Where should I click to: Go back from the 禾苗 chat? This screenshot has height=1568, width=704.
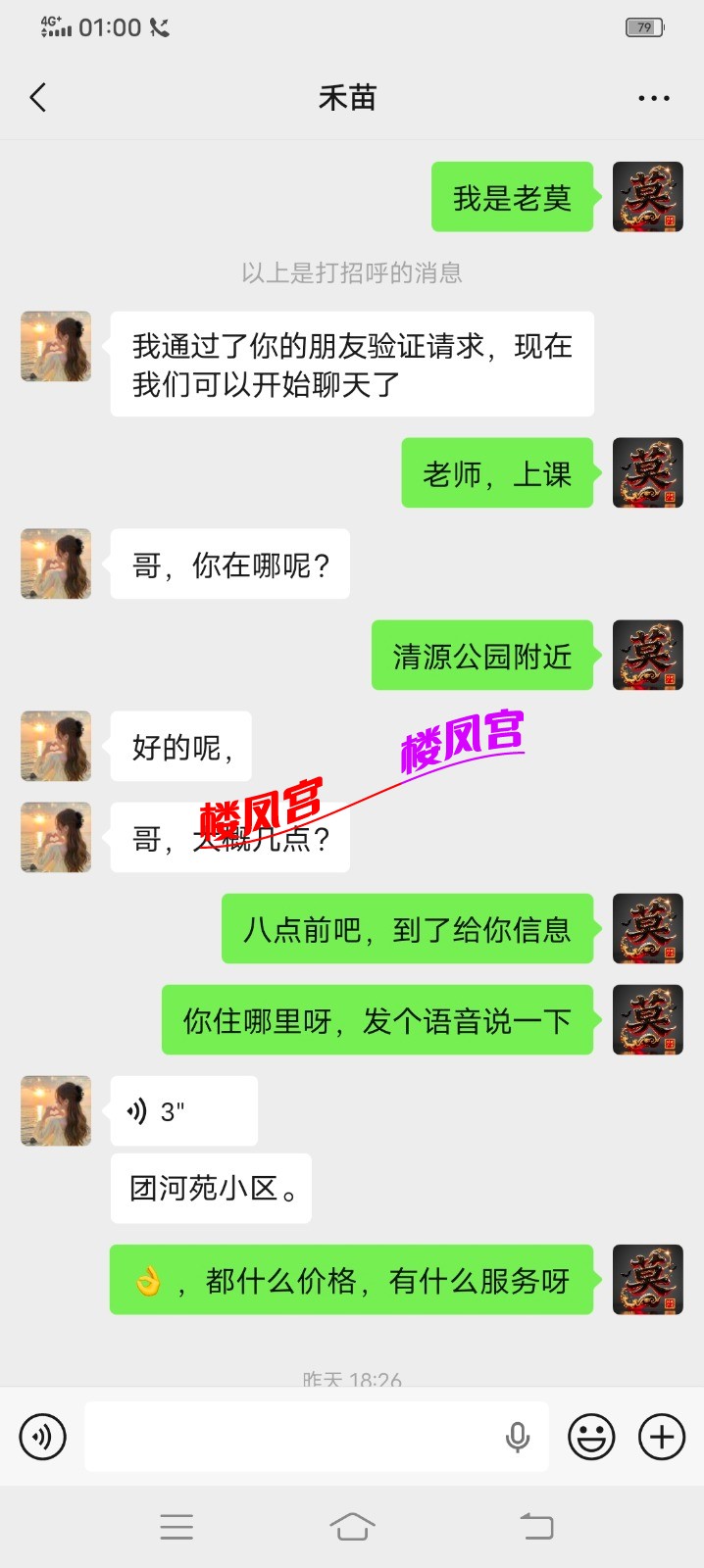38,97
